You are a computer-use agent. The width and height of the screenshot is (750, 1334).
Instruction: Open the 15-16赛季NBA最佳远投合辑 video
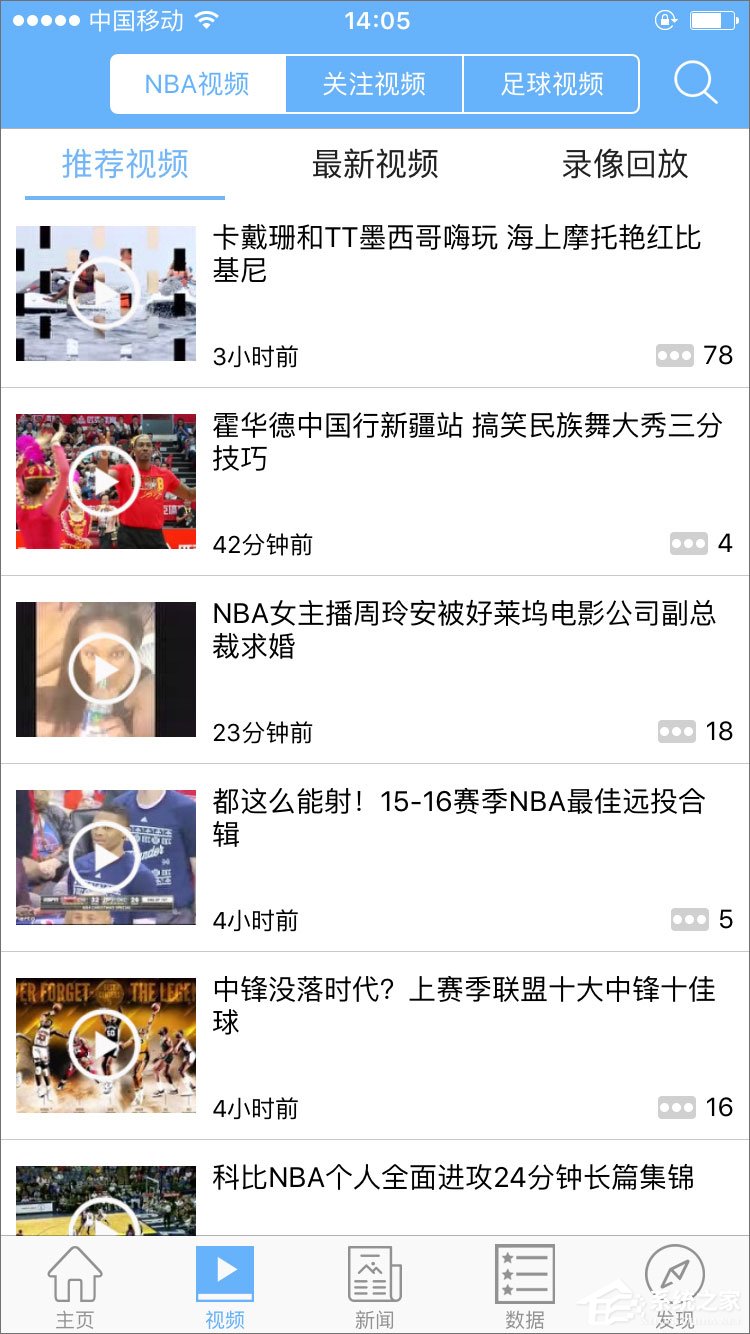[105, 857]
